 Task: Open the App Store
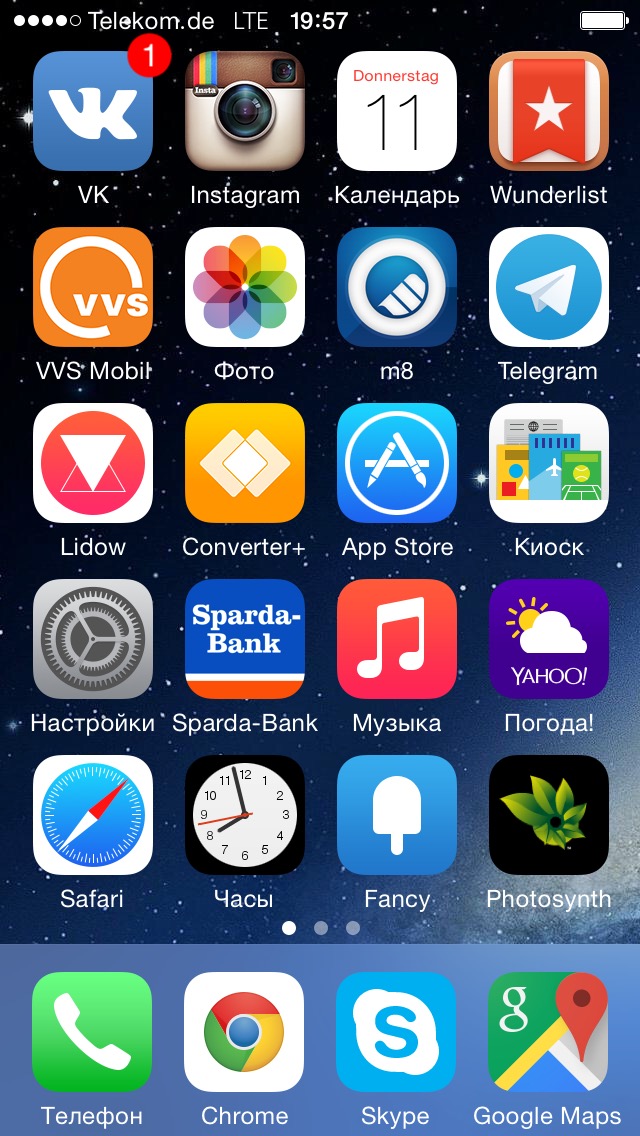(x=397, y=463)
